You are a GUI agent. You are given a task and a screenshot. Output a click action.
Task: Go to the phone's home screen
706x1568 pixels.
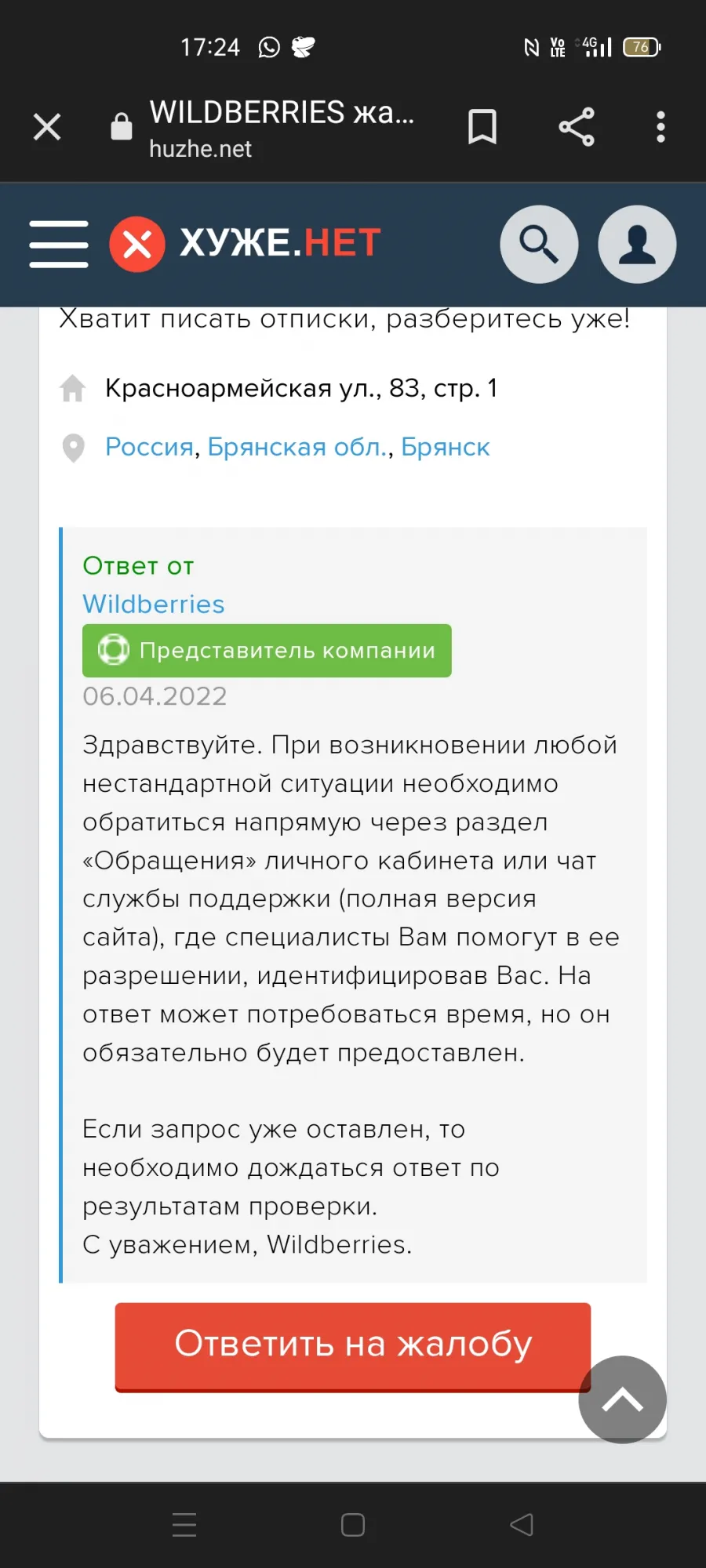(353, 1525)
